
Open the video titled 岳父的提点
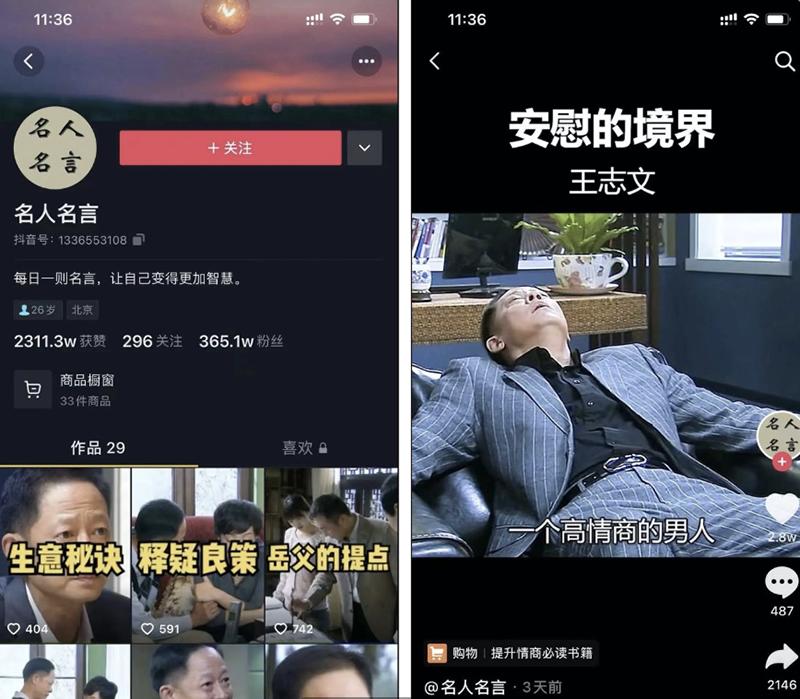(331, 555)
